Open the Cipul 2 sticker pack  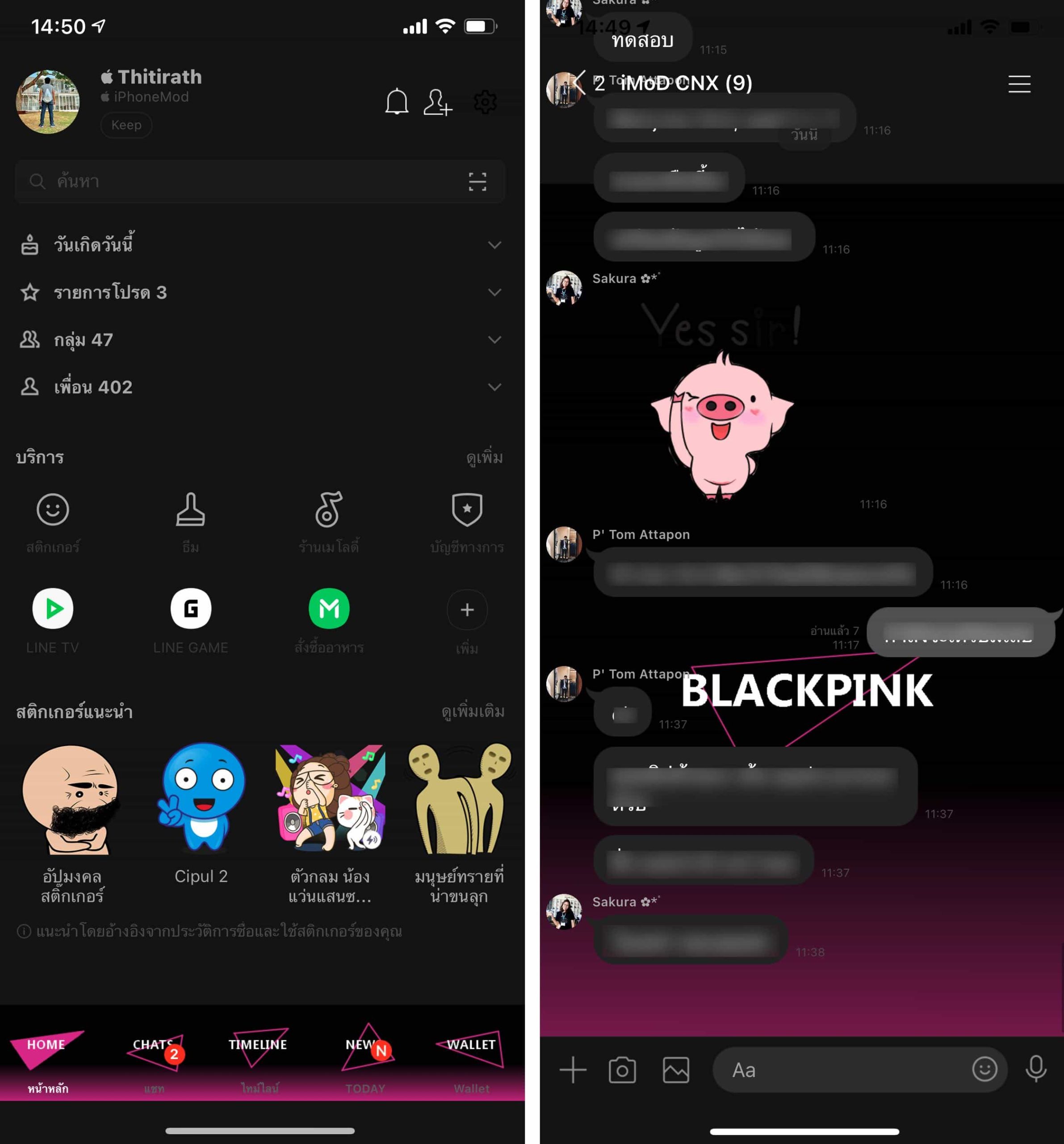(x=202, y=800)
